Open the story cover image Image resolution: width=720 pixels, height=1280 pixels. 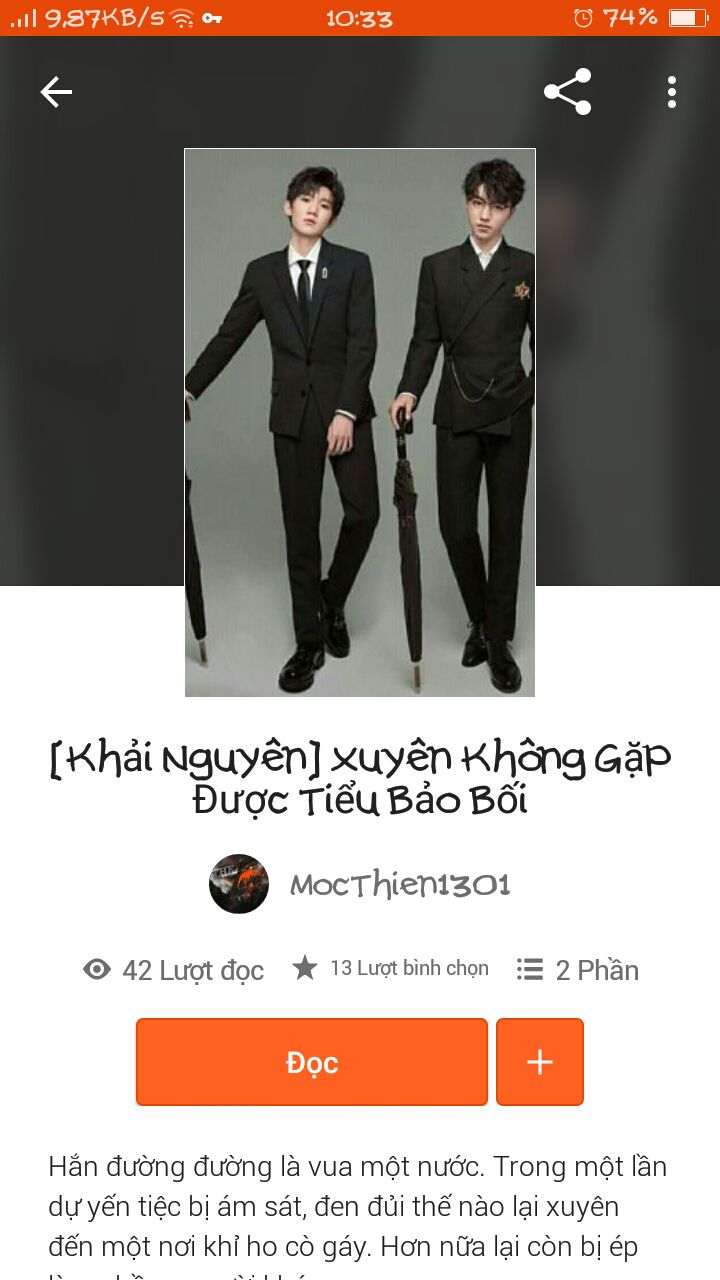point(360,422)
